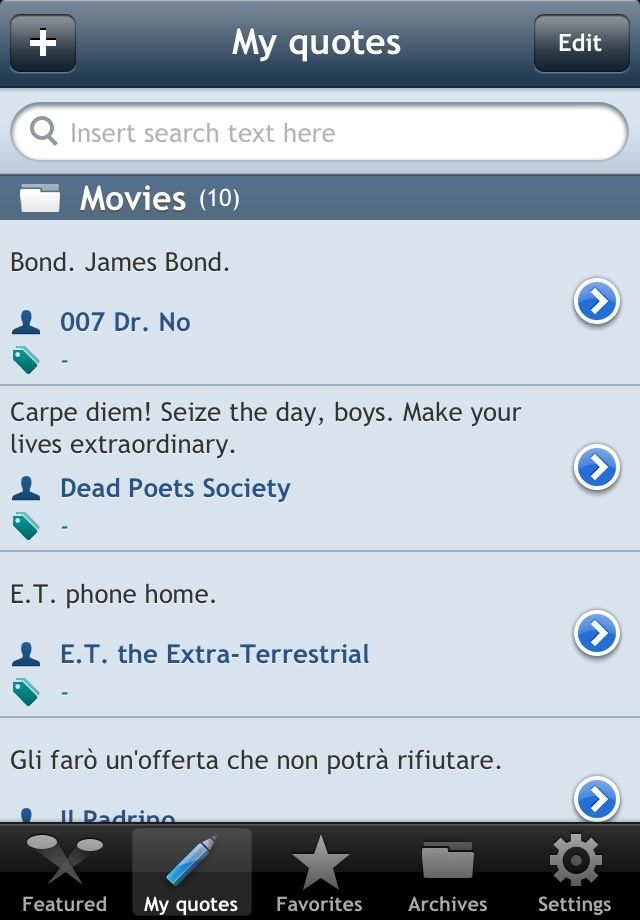The height and width of the screenshot is (920, 640).
Task: Switch to the Featured tab
Action: pos(64,873)
